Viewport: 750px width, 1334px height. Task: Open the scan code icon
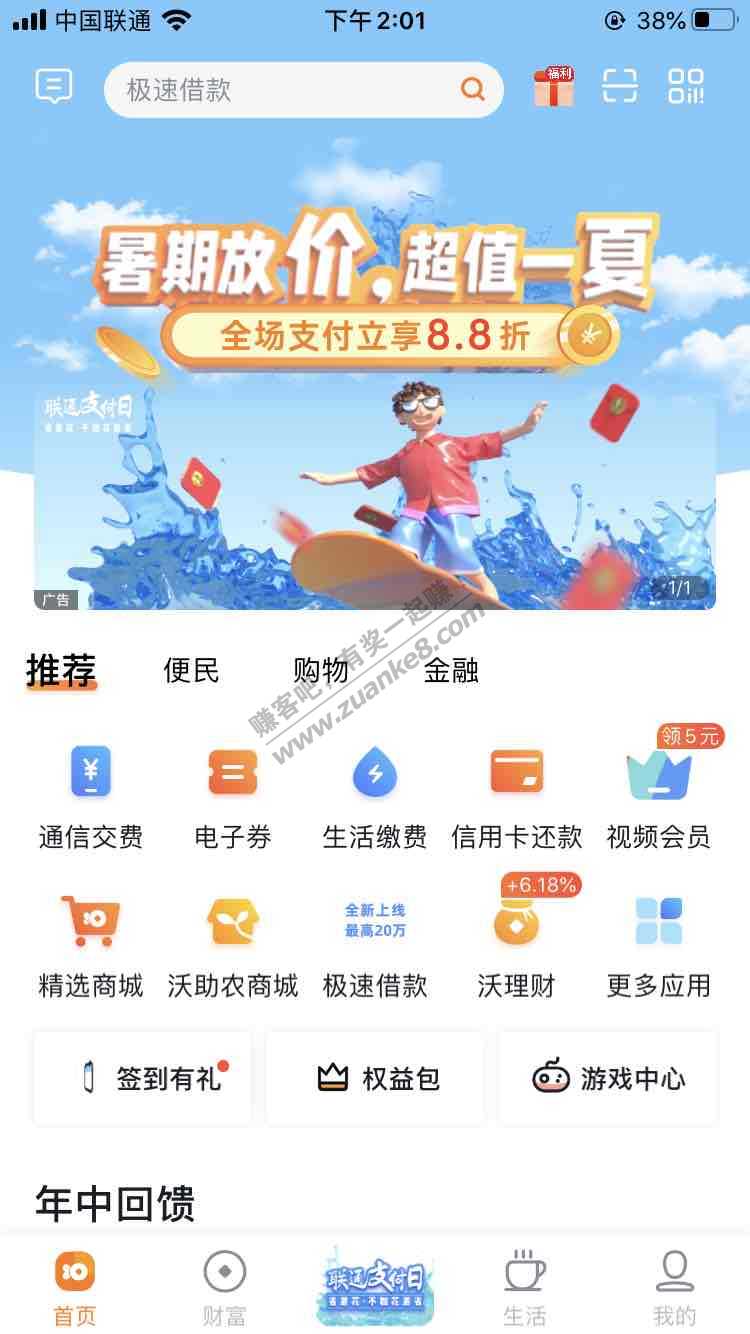click(620, 87)
